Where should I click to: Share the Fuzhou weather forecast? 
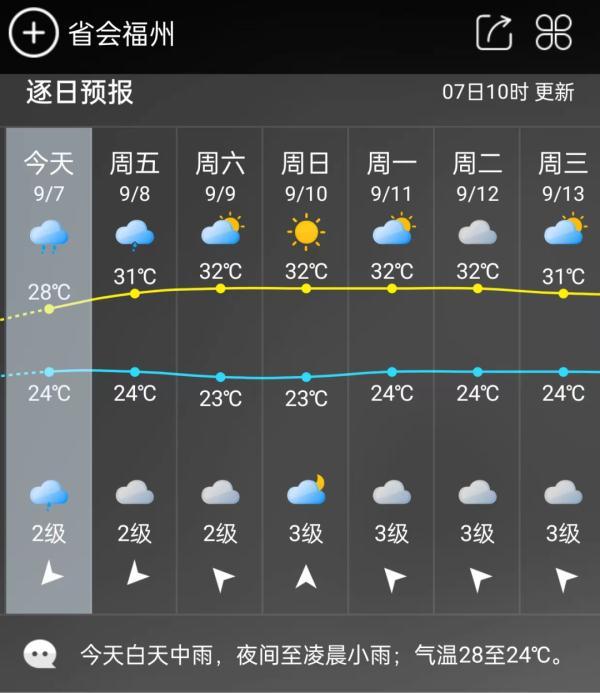[x=494, y=33]
